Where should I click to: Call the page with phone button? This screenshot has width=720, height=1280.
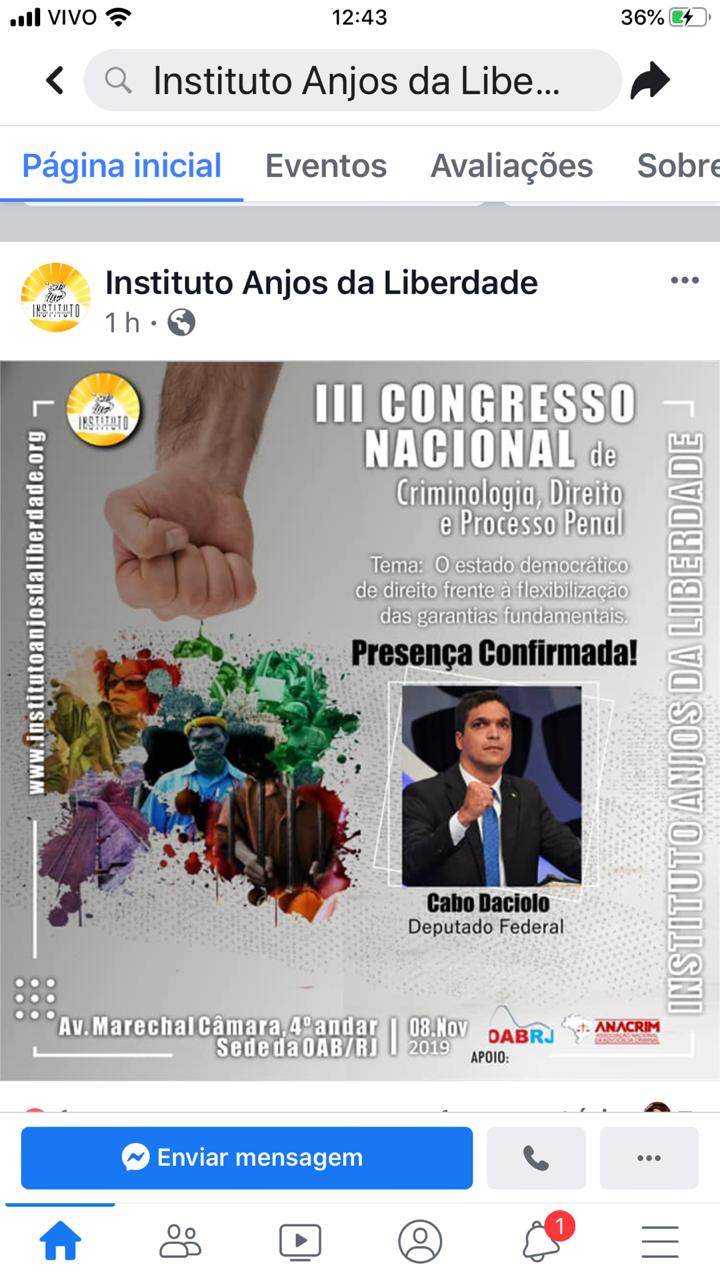[536, 1158]
